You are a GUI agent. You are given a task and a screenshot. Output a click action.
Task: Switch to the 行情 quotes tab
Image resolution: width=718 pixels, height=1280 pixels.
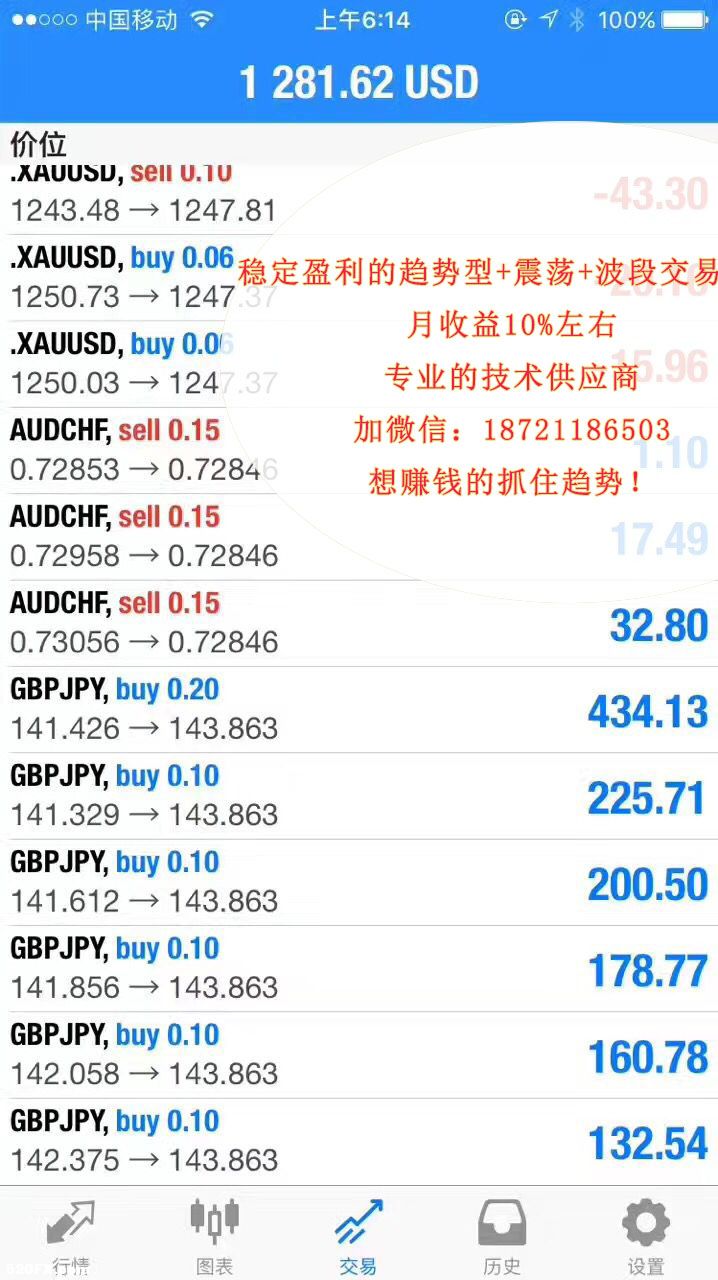(70, 1236)
